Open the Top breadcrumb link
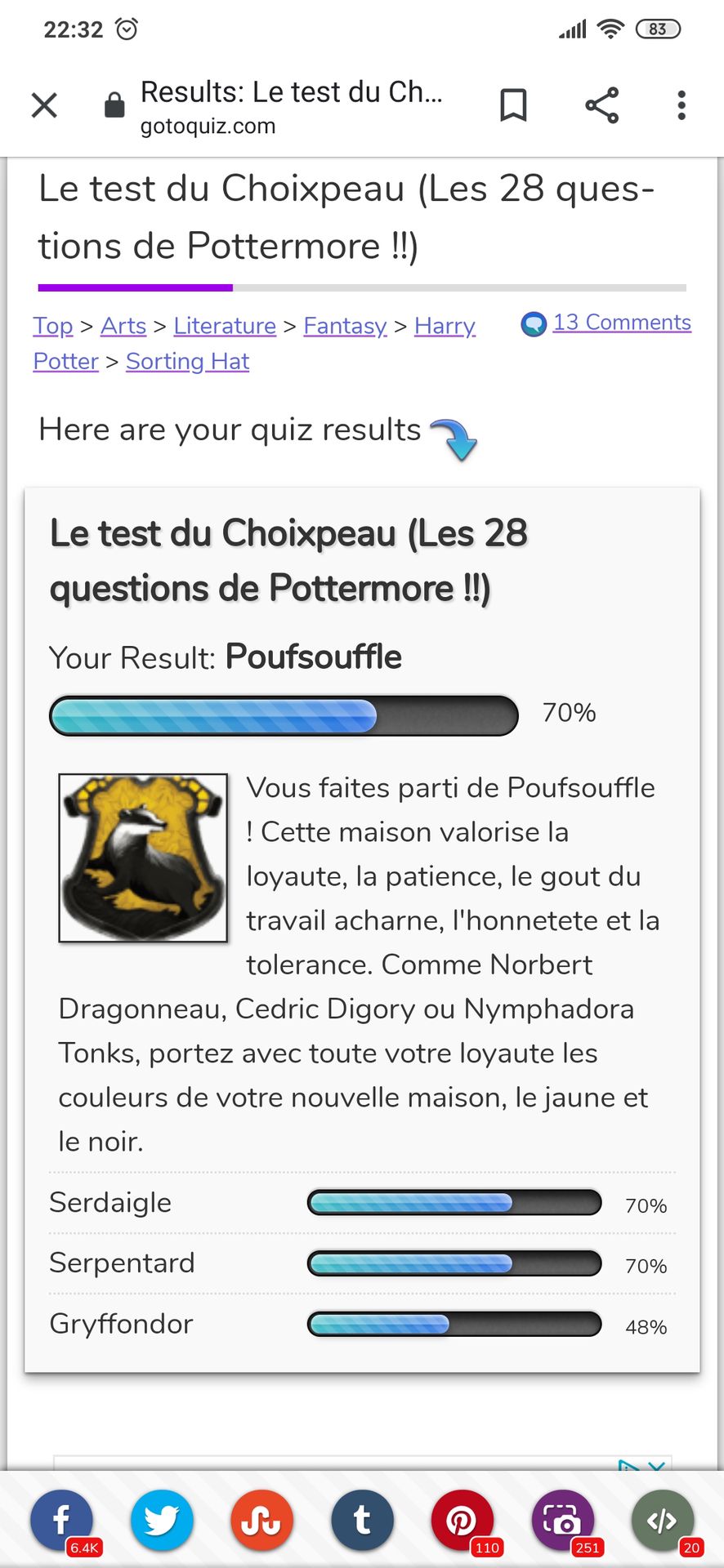Image resolution: width=724 pixels, height=1568 pixels. (x=53, y=326)
